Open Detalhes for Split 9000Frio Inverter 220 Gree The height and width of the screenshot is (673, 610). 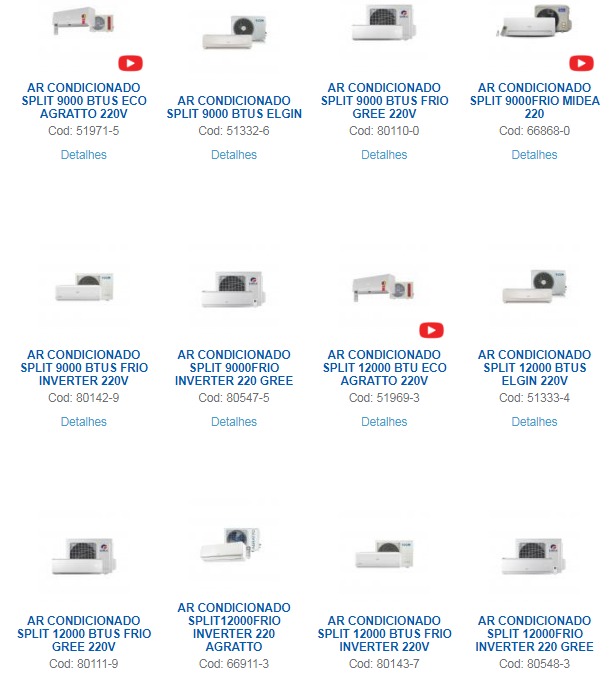(233, 422)
